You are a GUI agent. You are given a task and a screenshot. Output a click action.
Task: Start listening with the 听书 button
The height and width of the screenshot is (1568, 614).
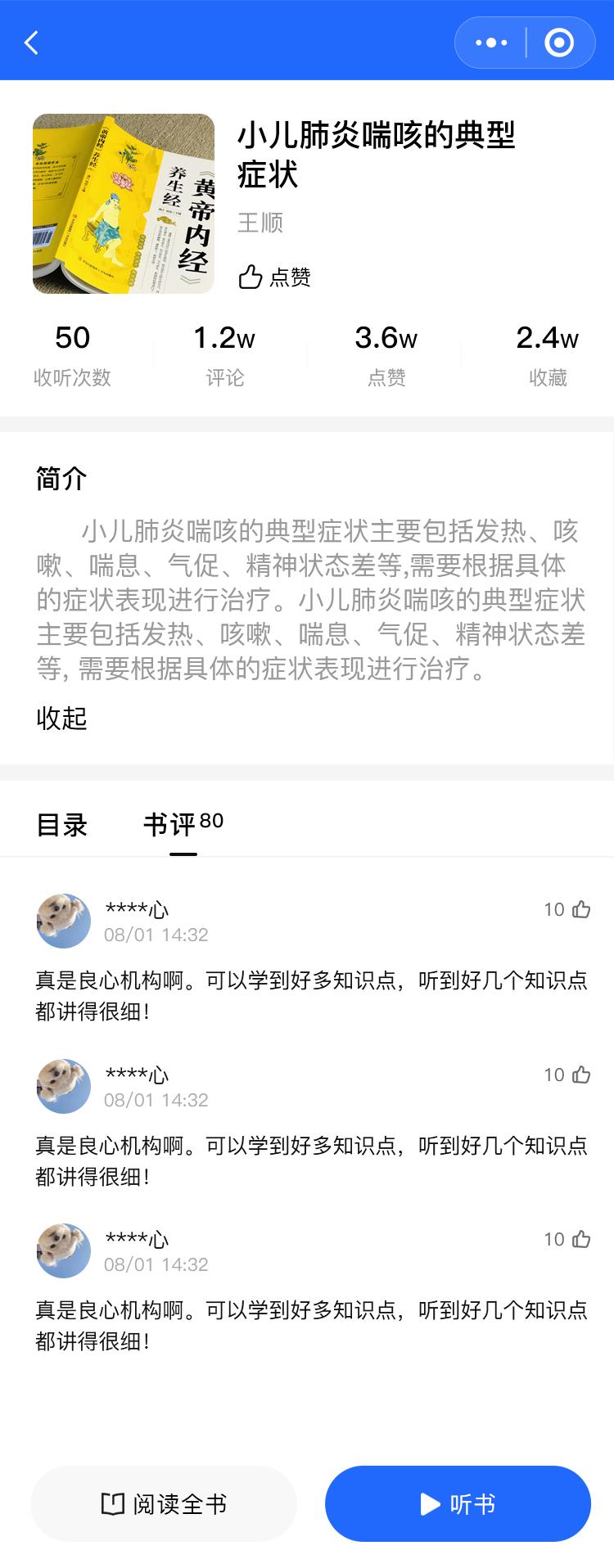pyautogui.click(x=458, y=1504)
